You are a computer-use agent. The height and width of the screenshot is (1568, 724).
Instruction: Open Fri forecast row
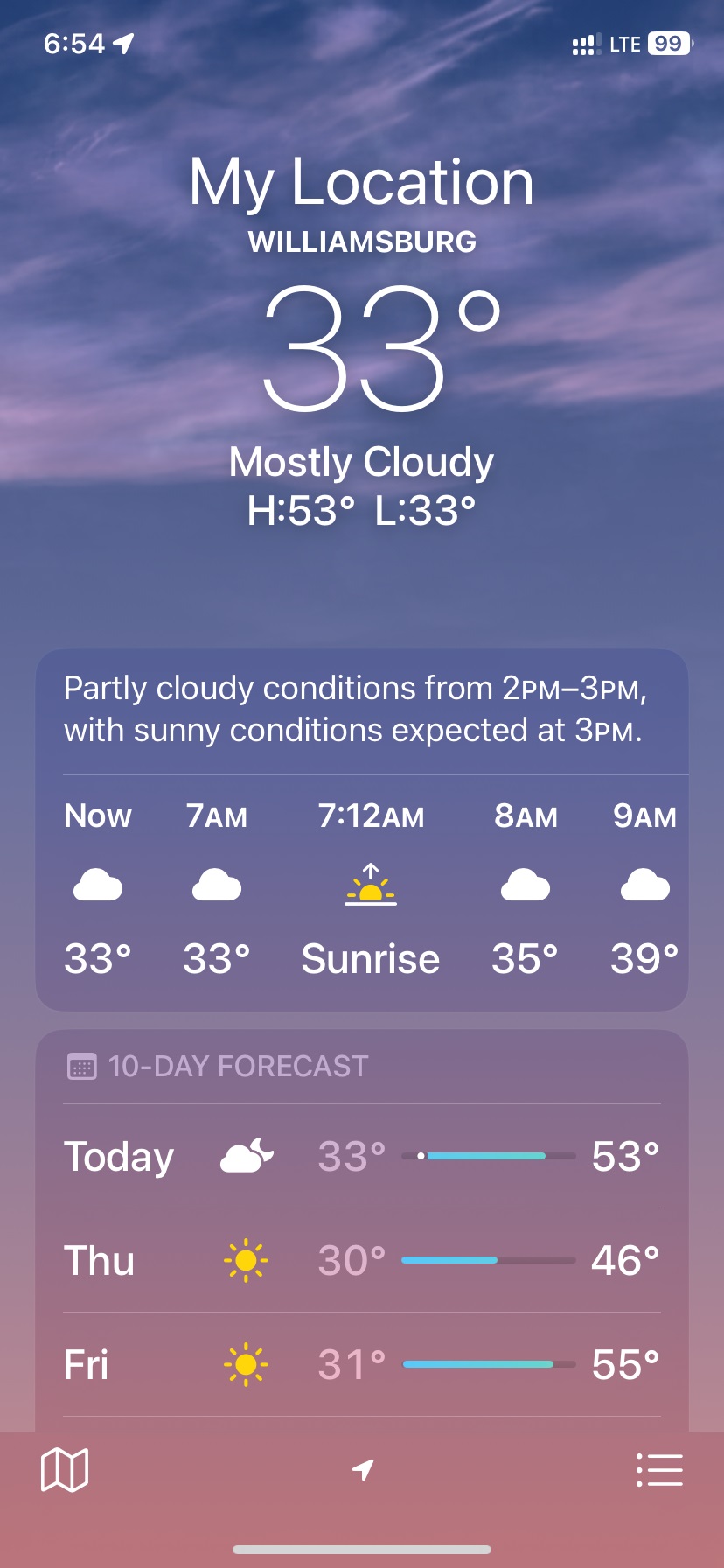[x=362, y=1364]
